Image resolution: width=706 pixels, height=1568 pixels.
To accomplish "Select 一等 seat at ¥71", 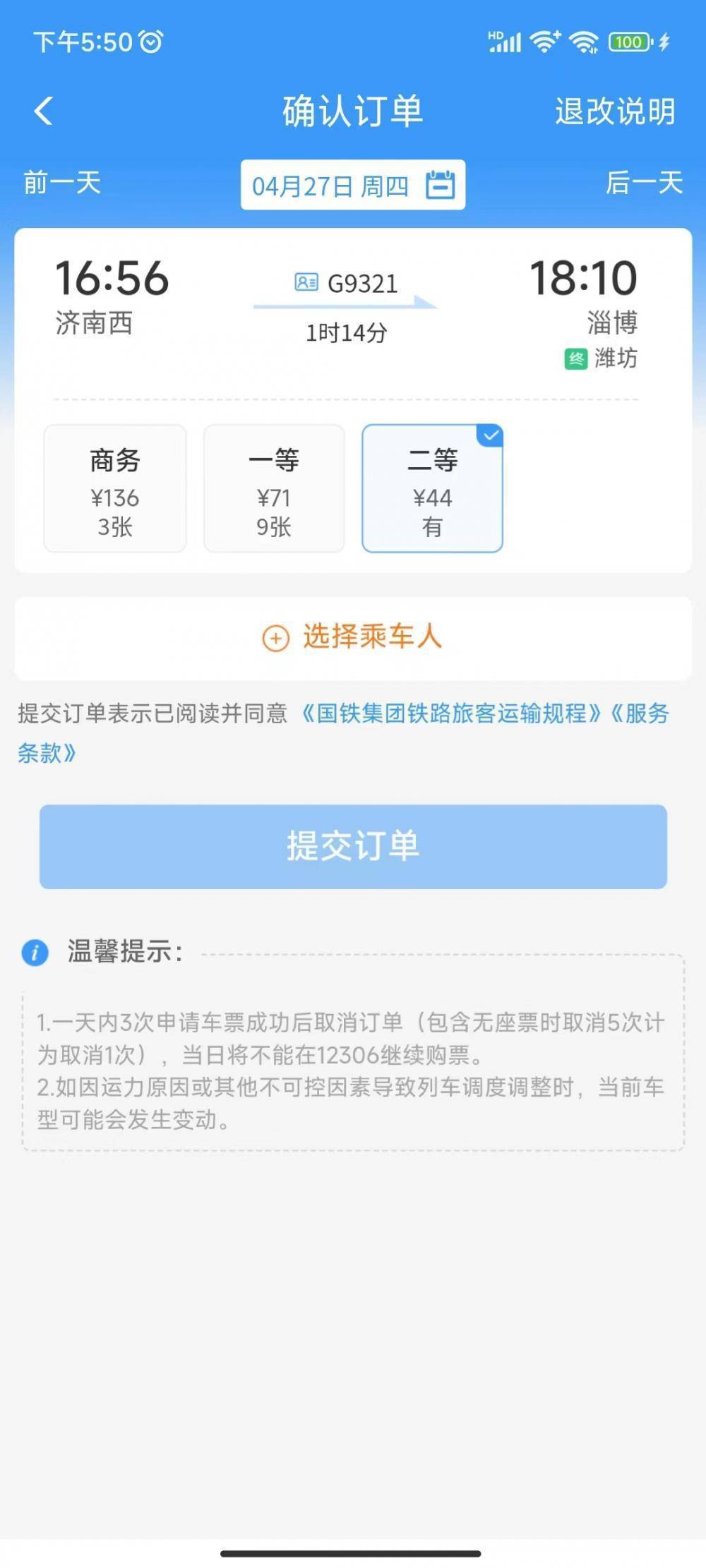I will [x=274, y=488].
